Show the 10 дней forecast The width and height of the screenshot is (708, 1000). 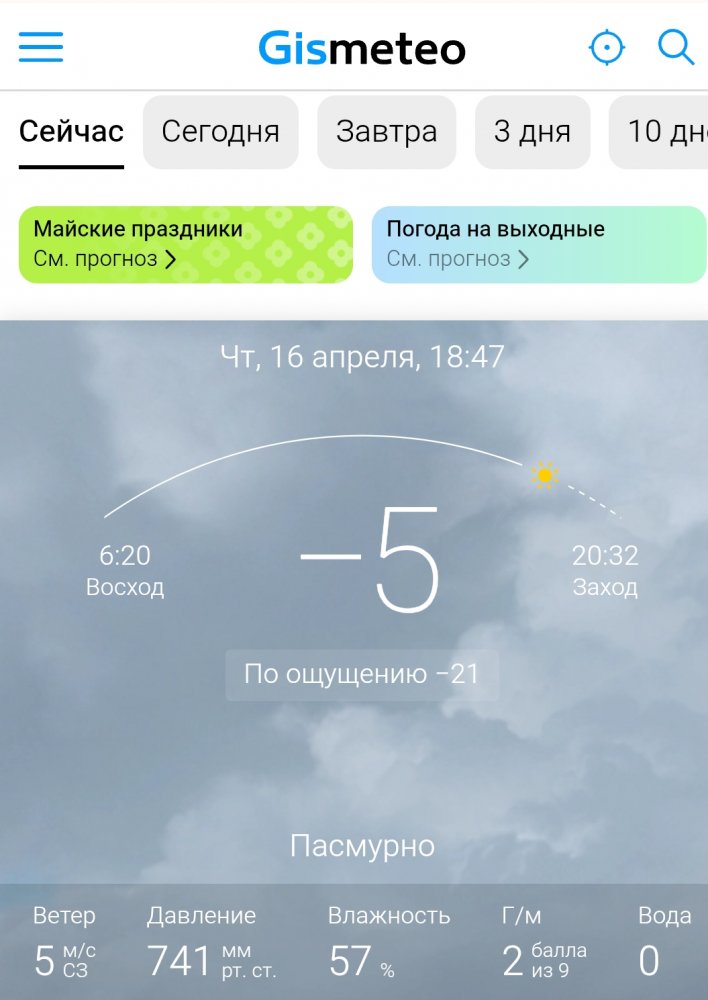(x=662, y=132)
